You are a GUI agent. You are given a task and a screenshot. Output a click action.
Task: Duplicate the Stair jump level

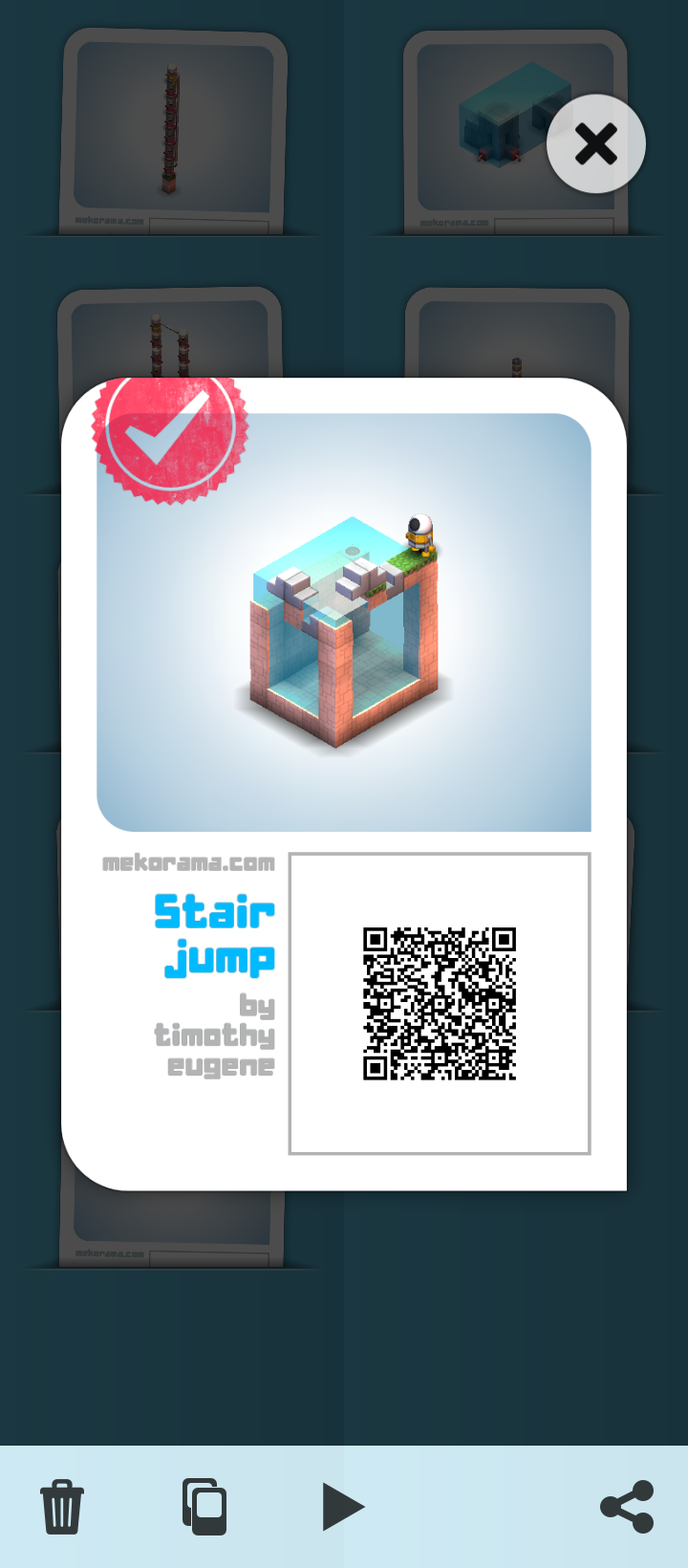click(x=204, y=1507)
